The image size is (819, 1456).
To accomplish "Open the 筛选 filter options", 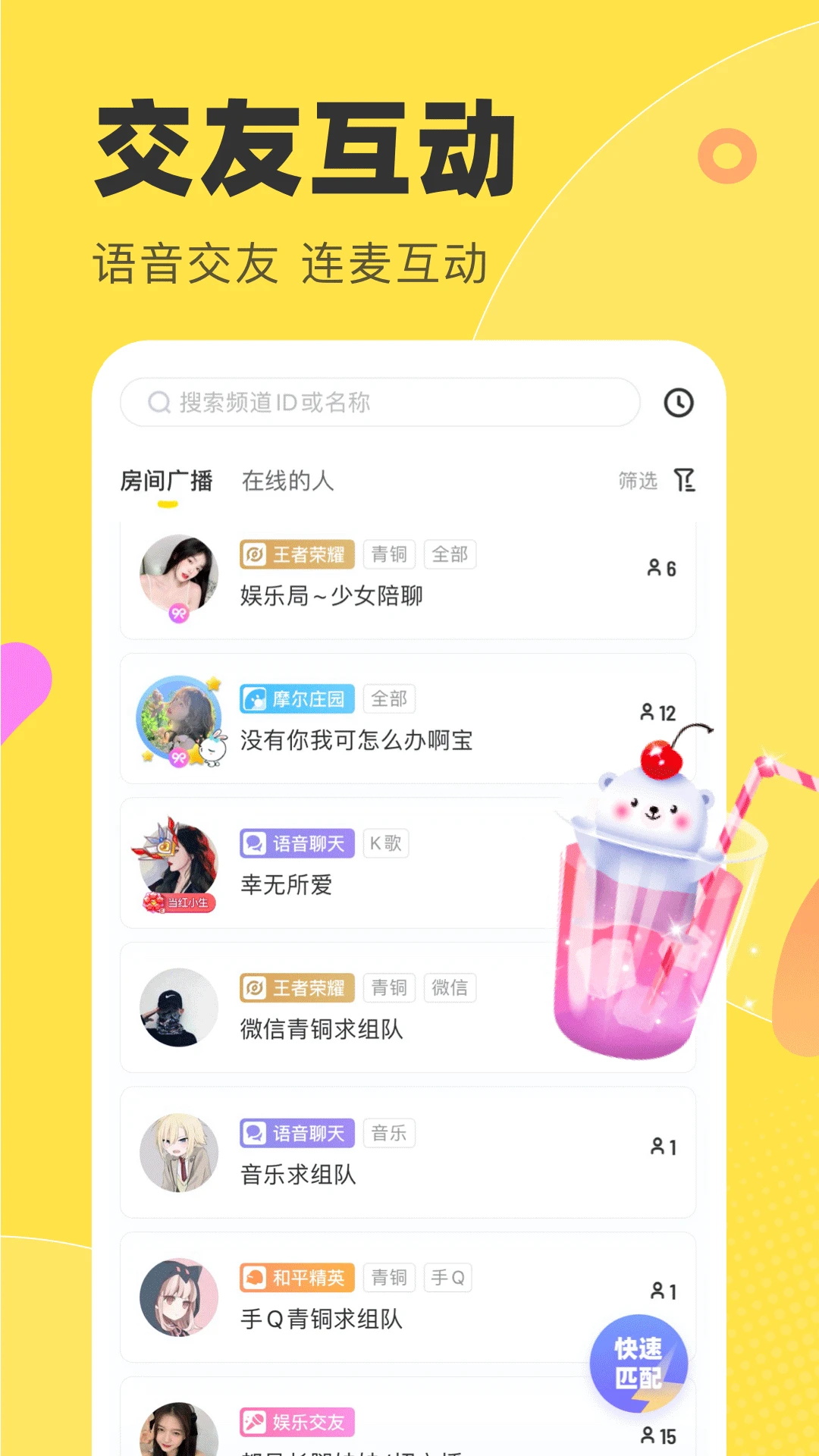I will click(638, 480).
